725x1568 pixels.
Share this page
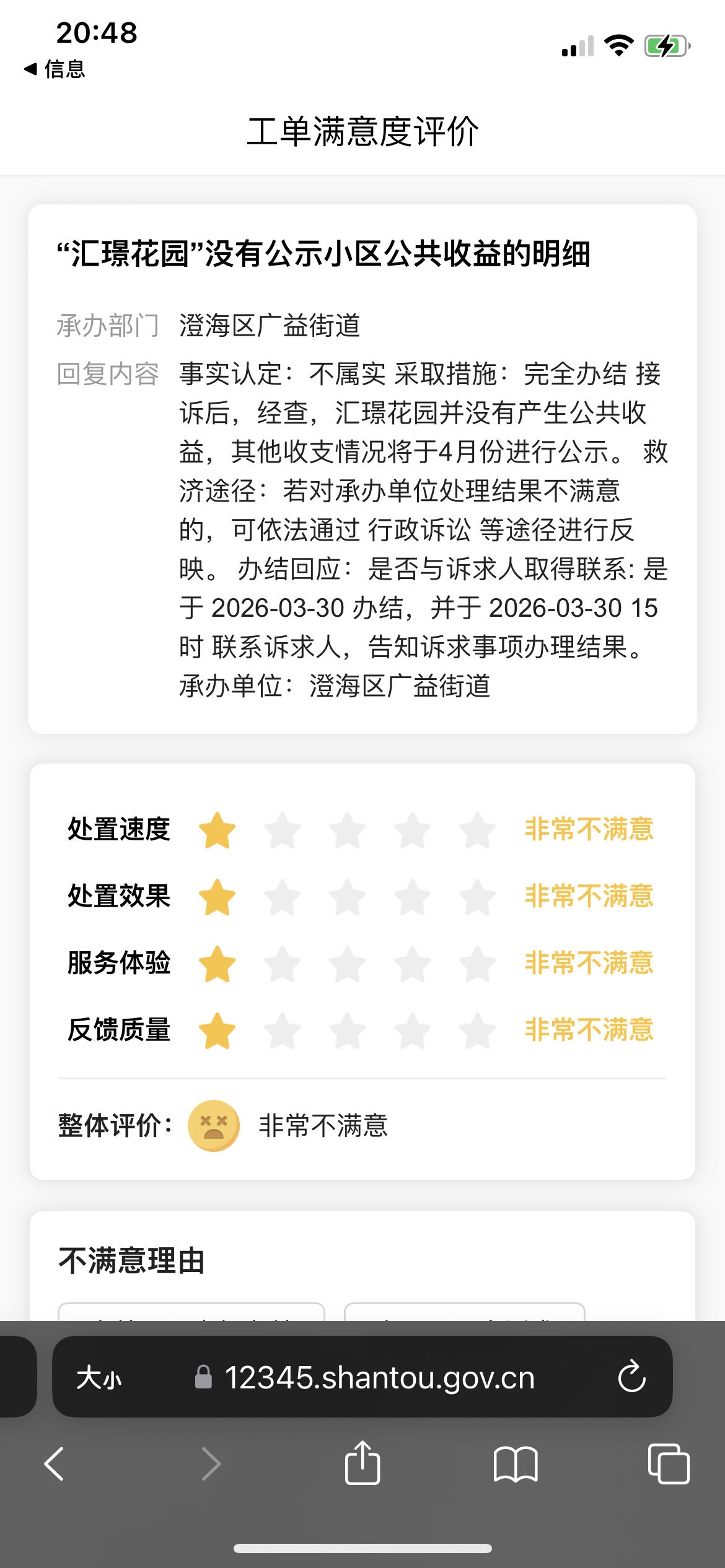pos(362,1464)
